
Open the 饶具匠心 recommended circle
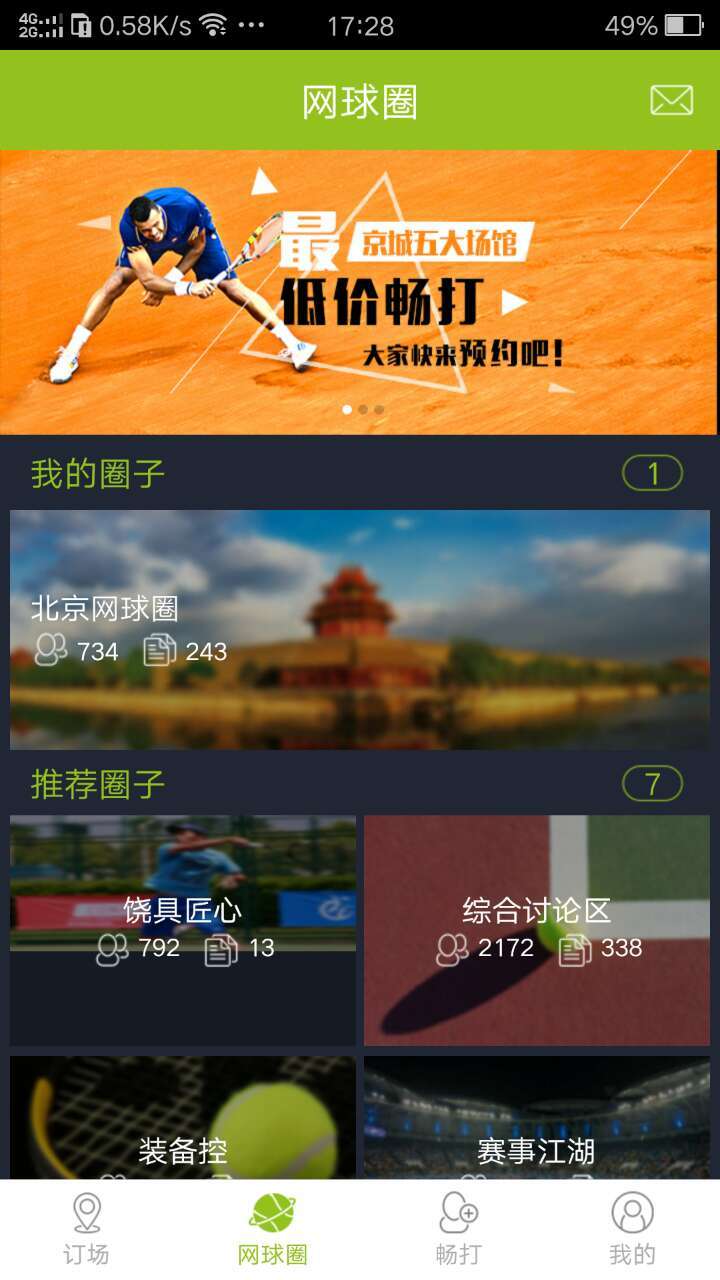183,930
